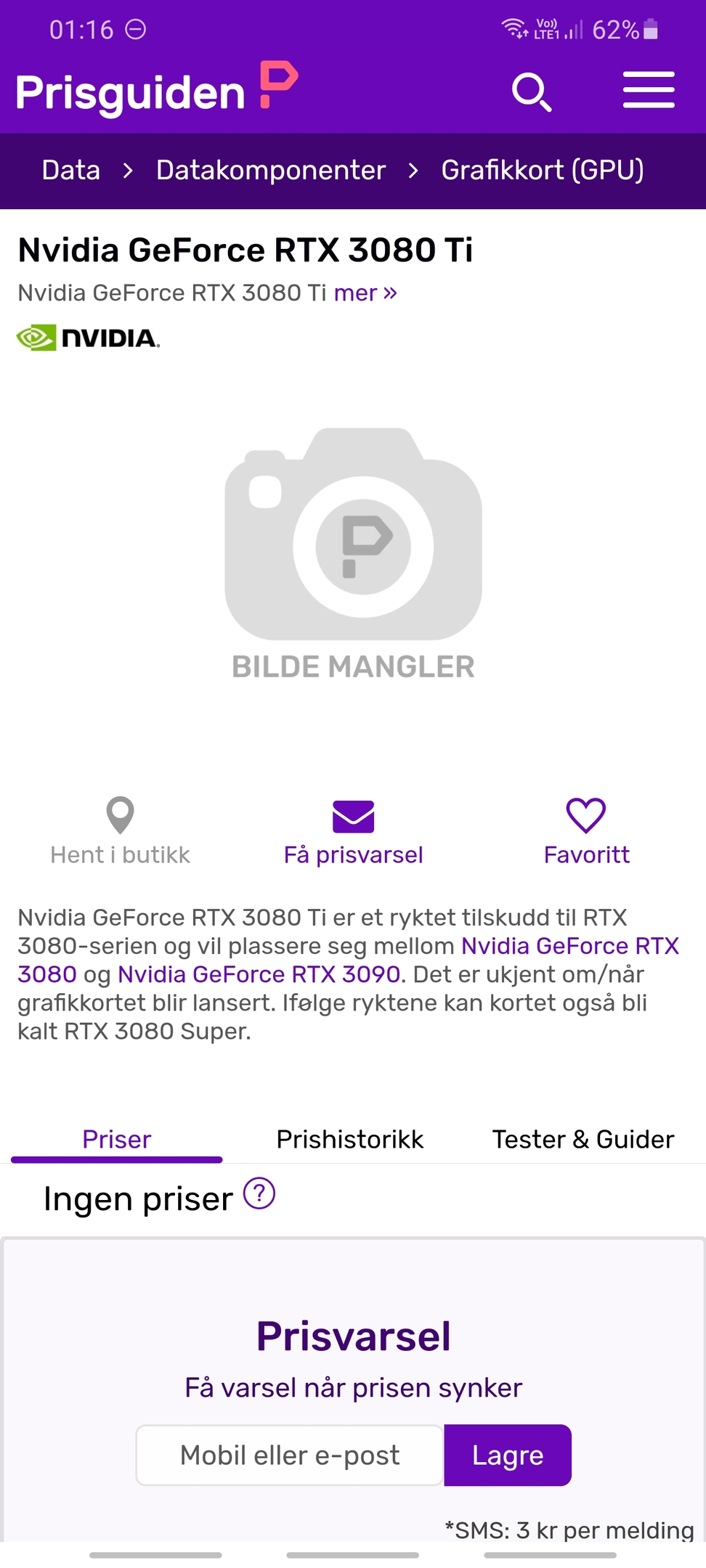Screen dimensions: 706x1568
Task: Open the Datakomponenter breadcrumb
Action: (271, 170)
